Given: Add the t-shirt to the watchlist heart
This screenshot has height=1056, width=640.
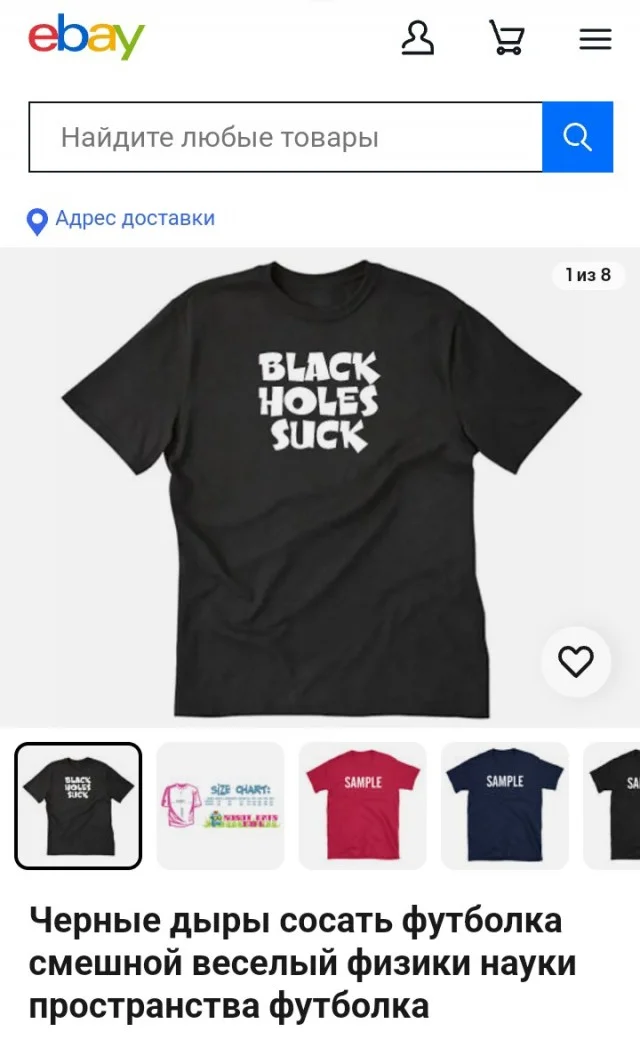Looking at the screenshot, I should 575,661.
